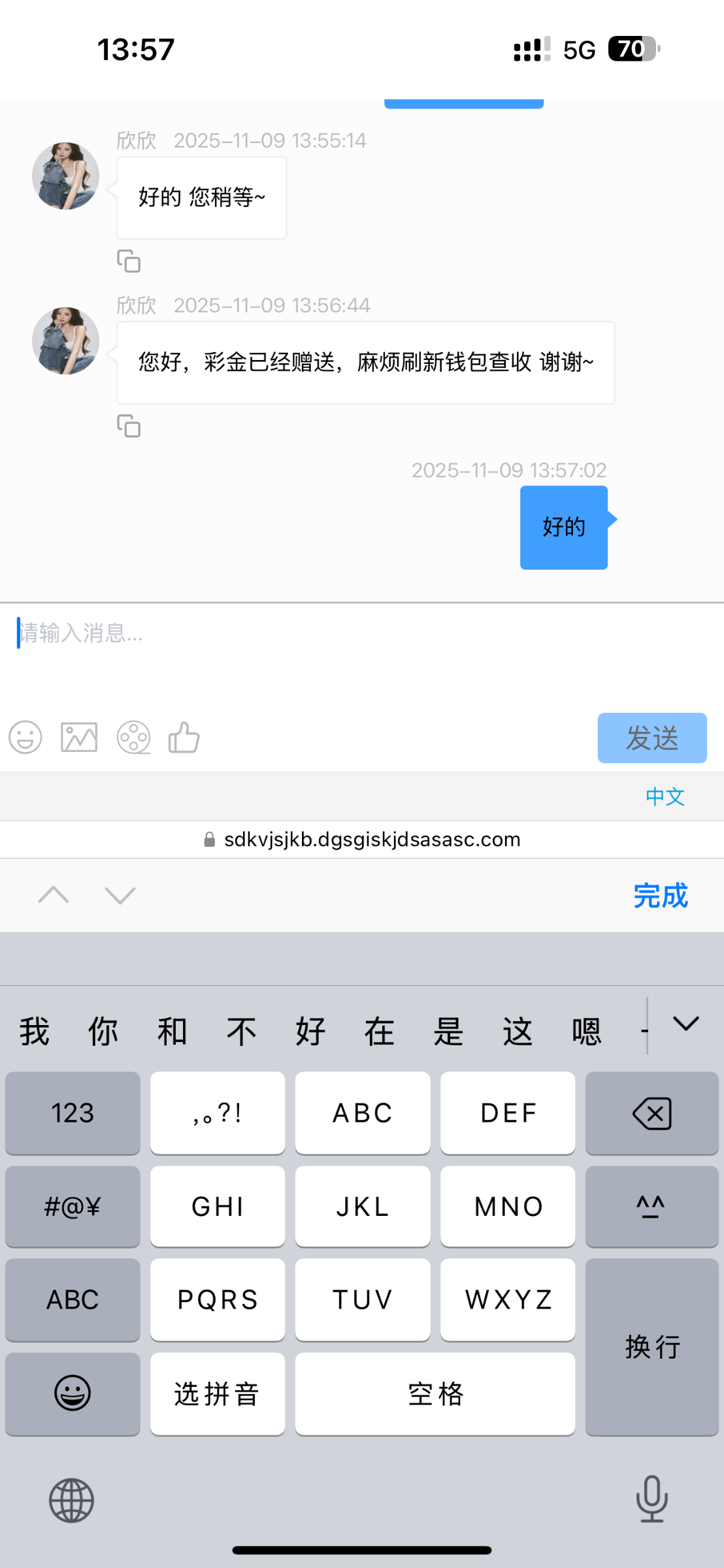Copy the message about 彩金已经赠送
Image resolution: width=724 pixels, height=1568 pixels.
129,425
